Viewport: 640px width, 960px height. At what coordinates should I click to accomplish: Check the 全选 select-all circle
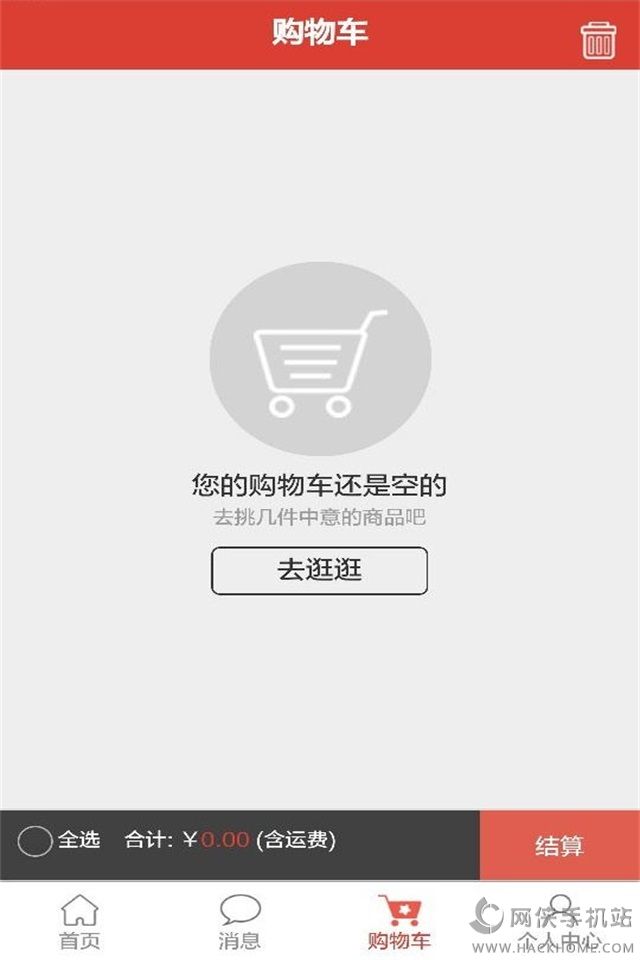pos(35,842)
